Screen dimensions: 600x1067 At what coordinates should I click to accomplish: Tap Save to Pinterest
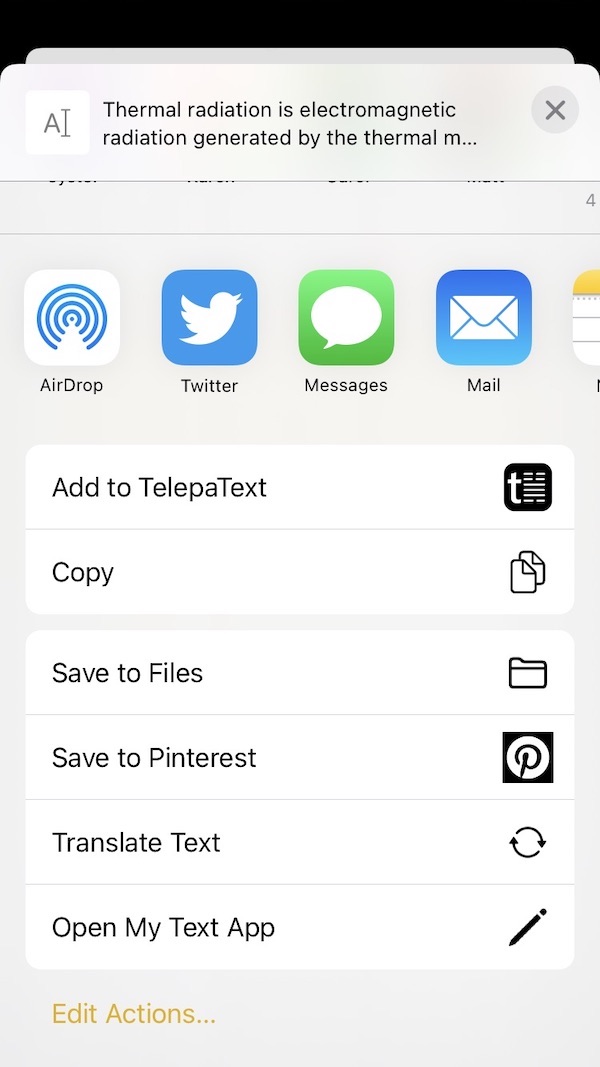[x=300, y=757]
